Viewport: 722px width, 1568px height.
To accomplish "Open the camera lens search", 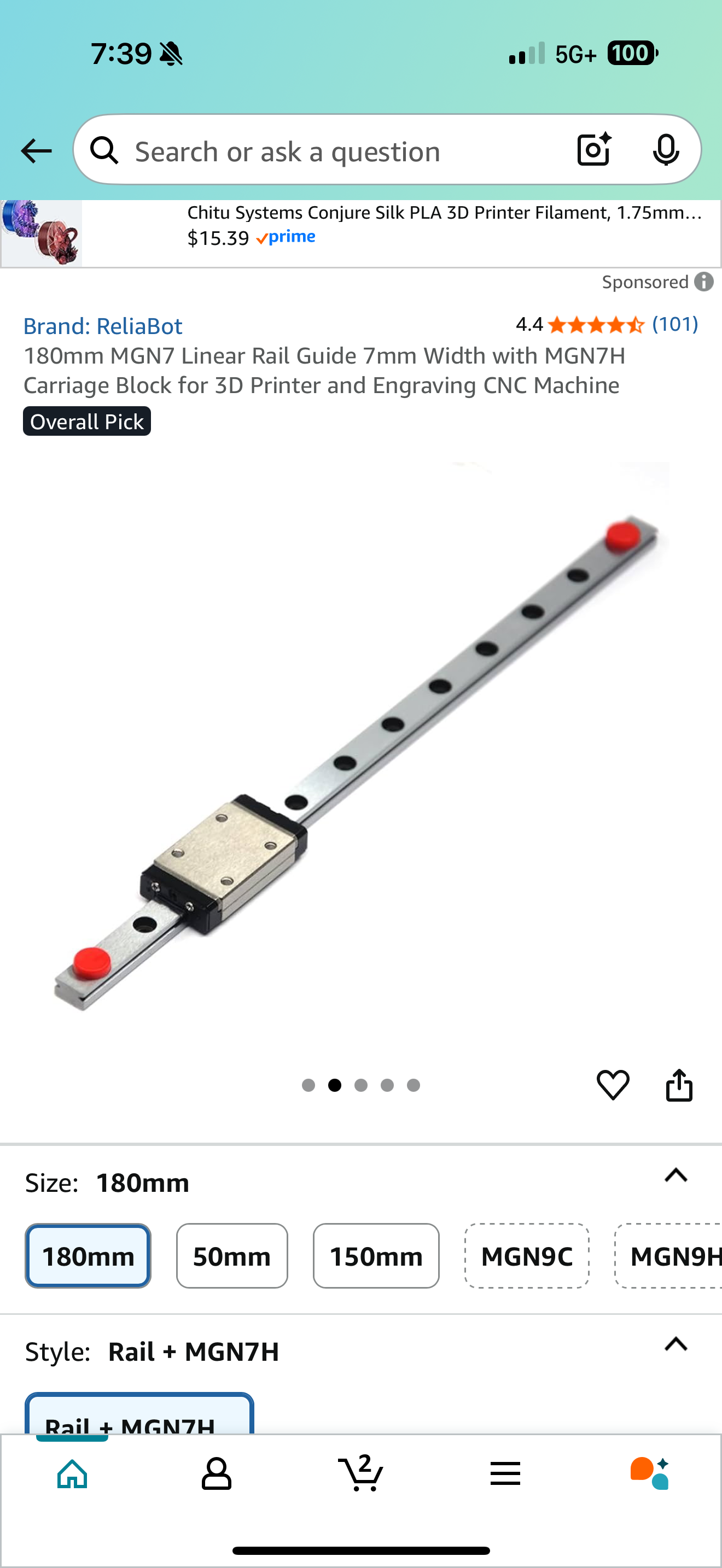I will click(593, 150).
